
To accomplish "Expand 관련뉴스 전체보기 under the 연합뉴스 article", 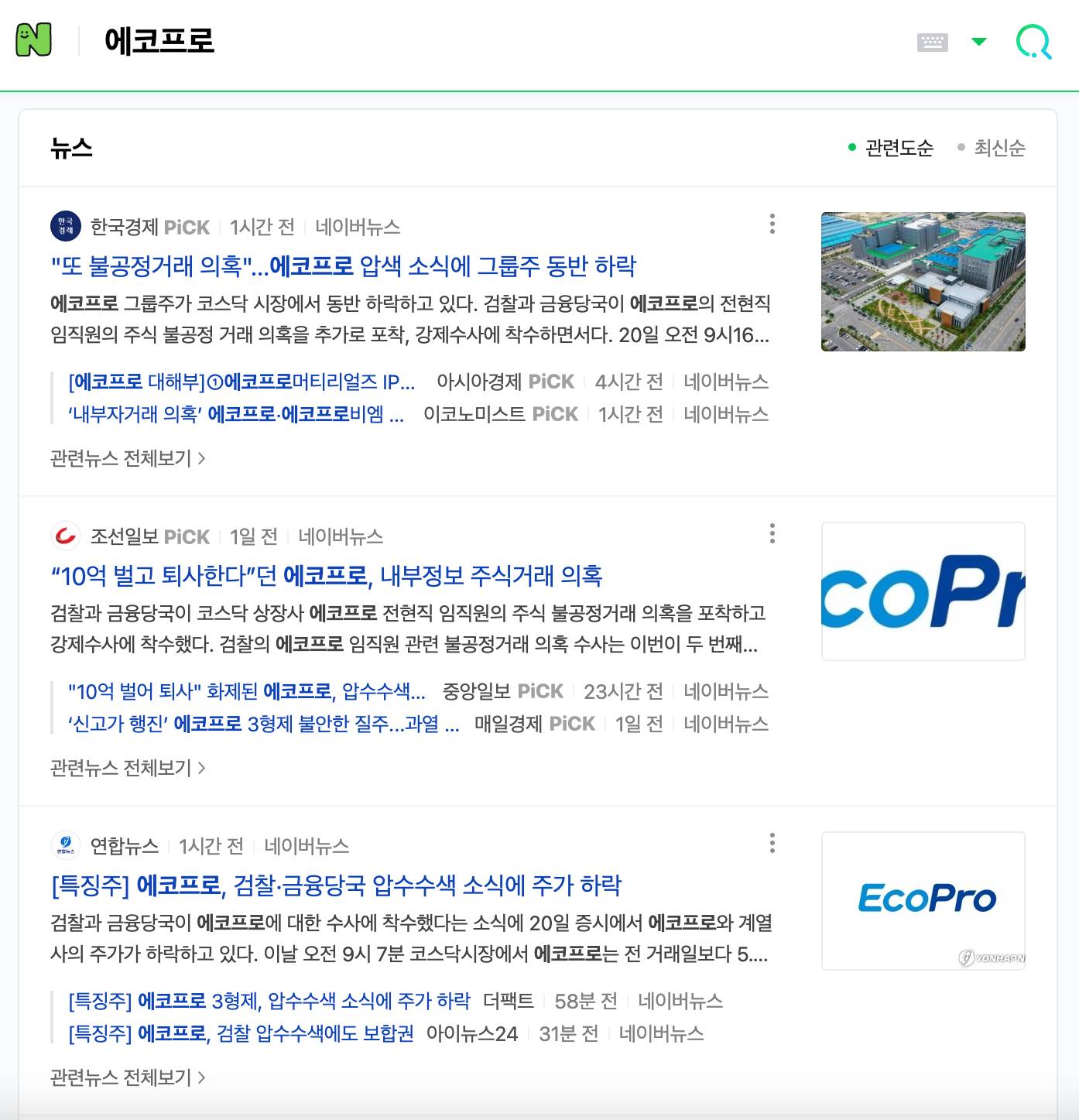I will point(127,1076).
